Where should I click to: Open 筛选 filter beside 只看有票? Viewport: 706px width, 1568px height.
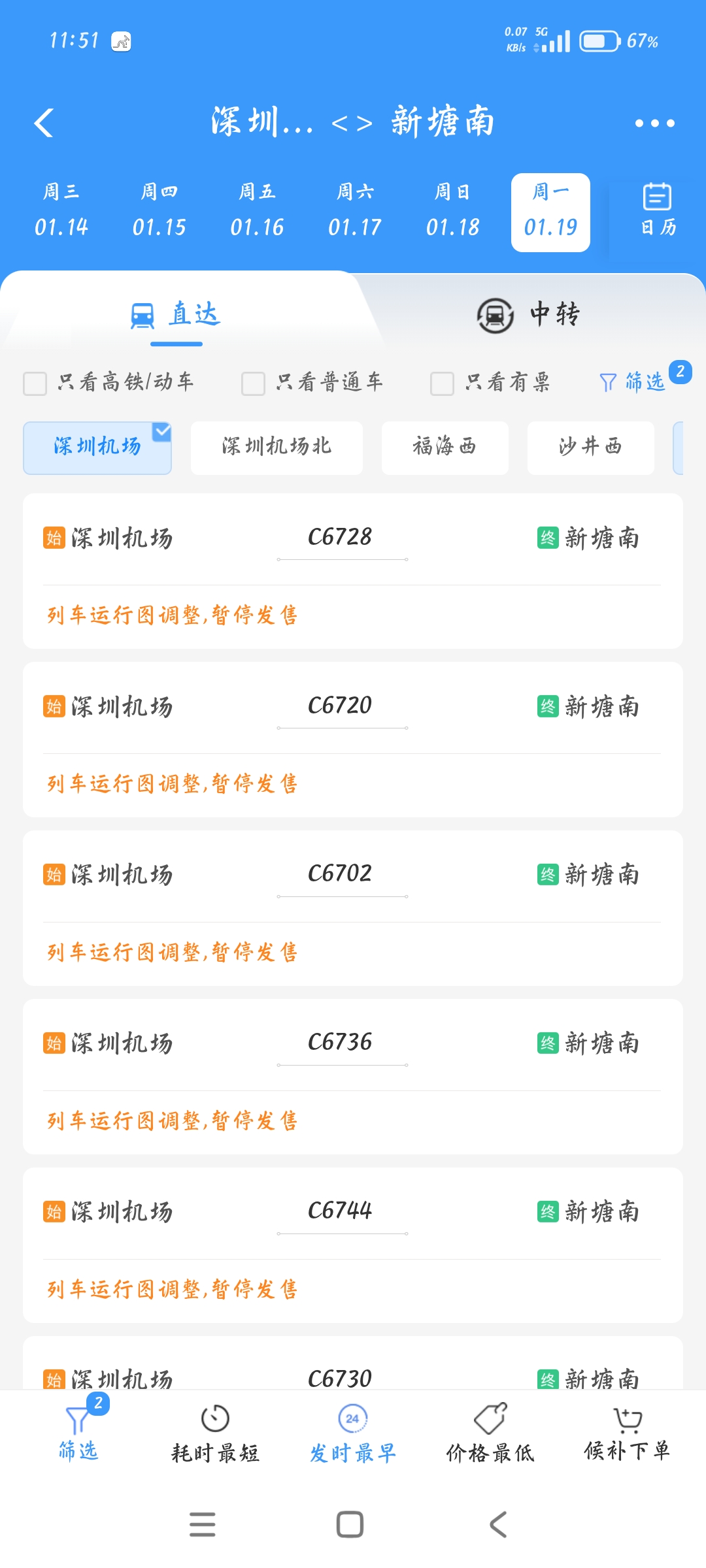point(633,382)
